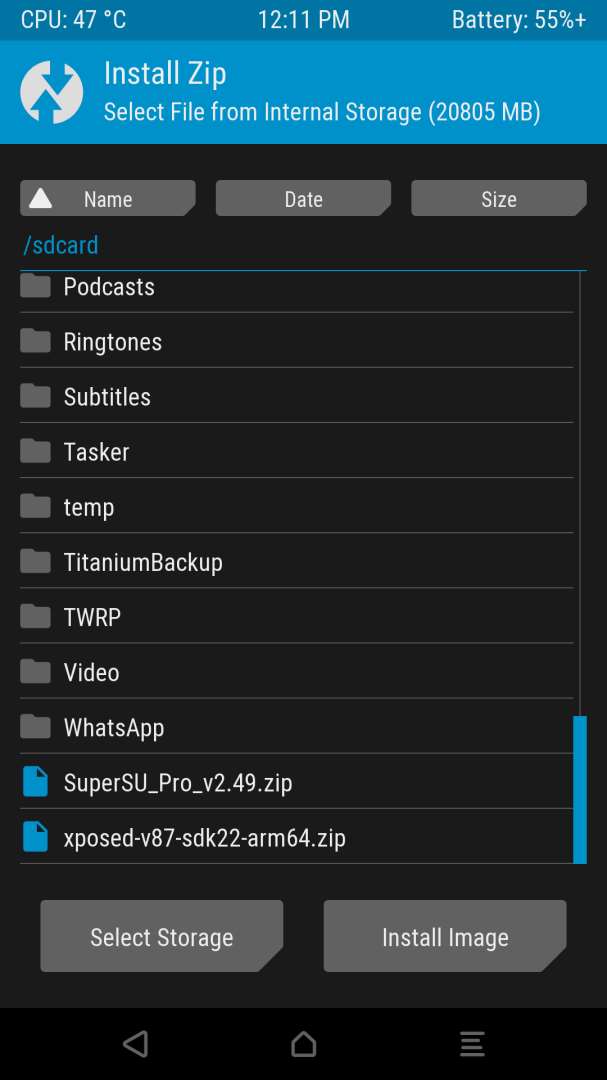Open the temp folder
This screenshot has height=1080, width=607.
(x=296, y=506)
